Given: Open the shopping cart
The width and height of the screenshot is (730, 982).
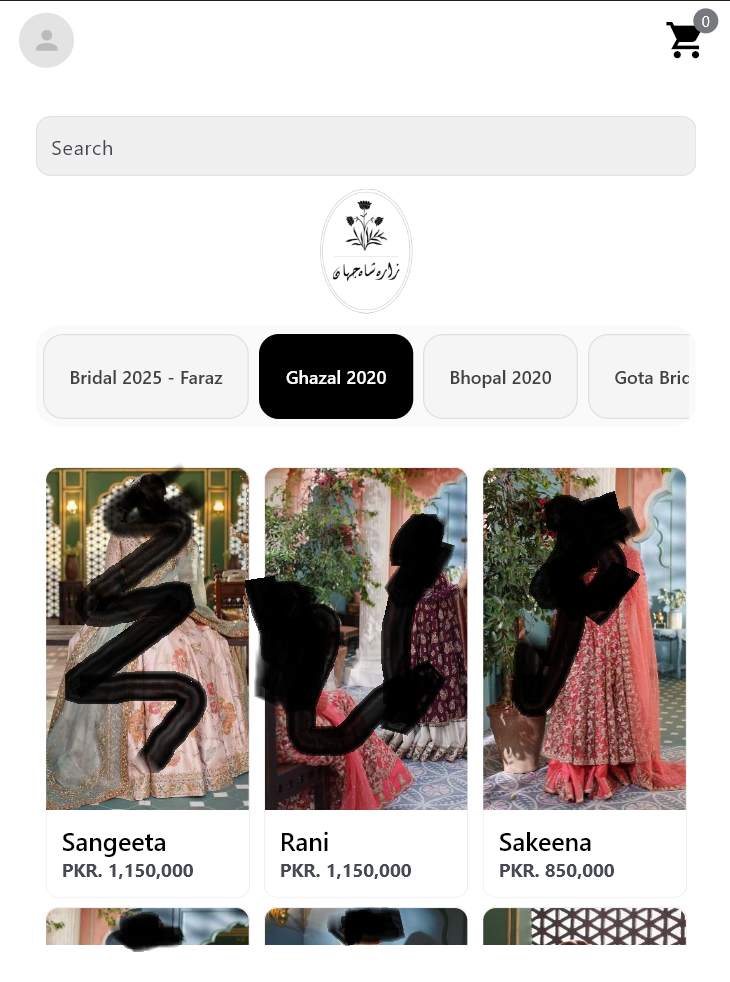Looking at the screenshot, I should 685,40.
